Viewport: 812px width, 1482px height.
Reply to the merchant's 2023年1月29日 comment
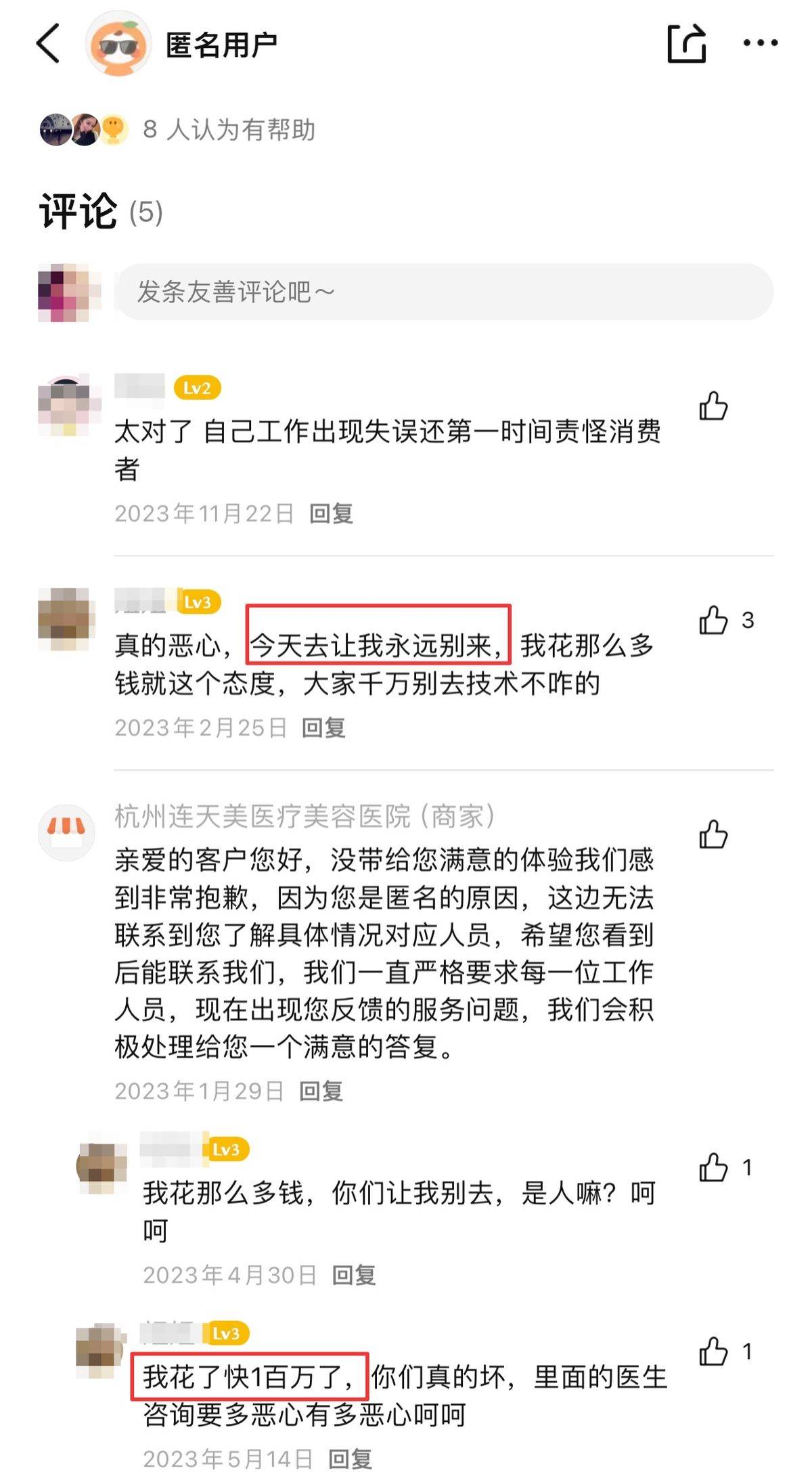[x=321, y=1091]
